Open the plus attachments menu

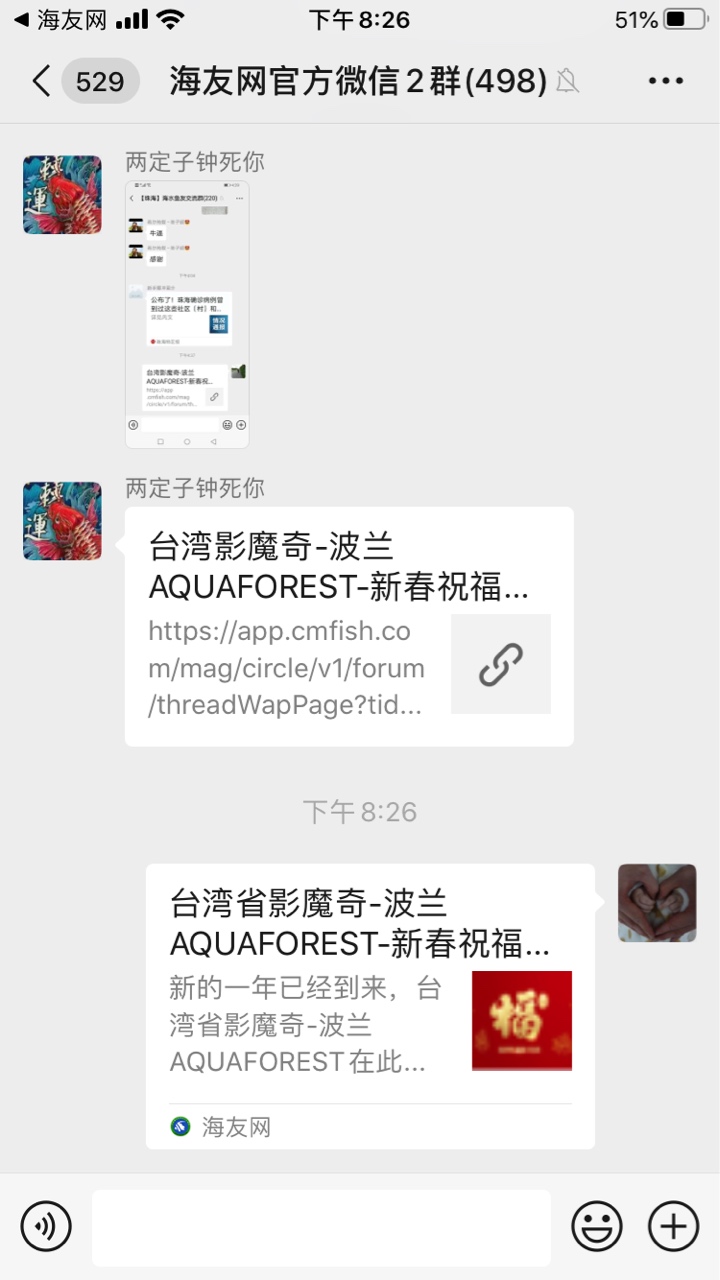(x=674, y=1226)
